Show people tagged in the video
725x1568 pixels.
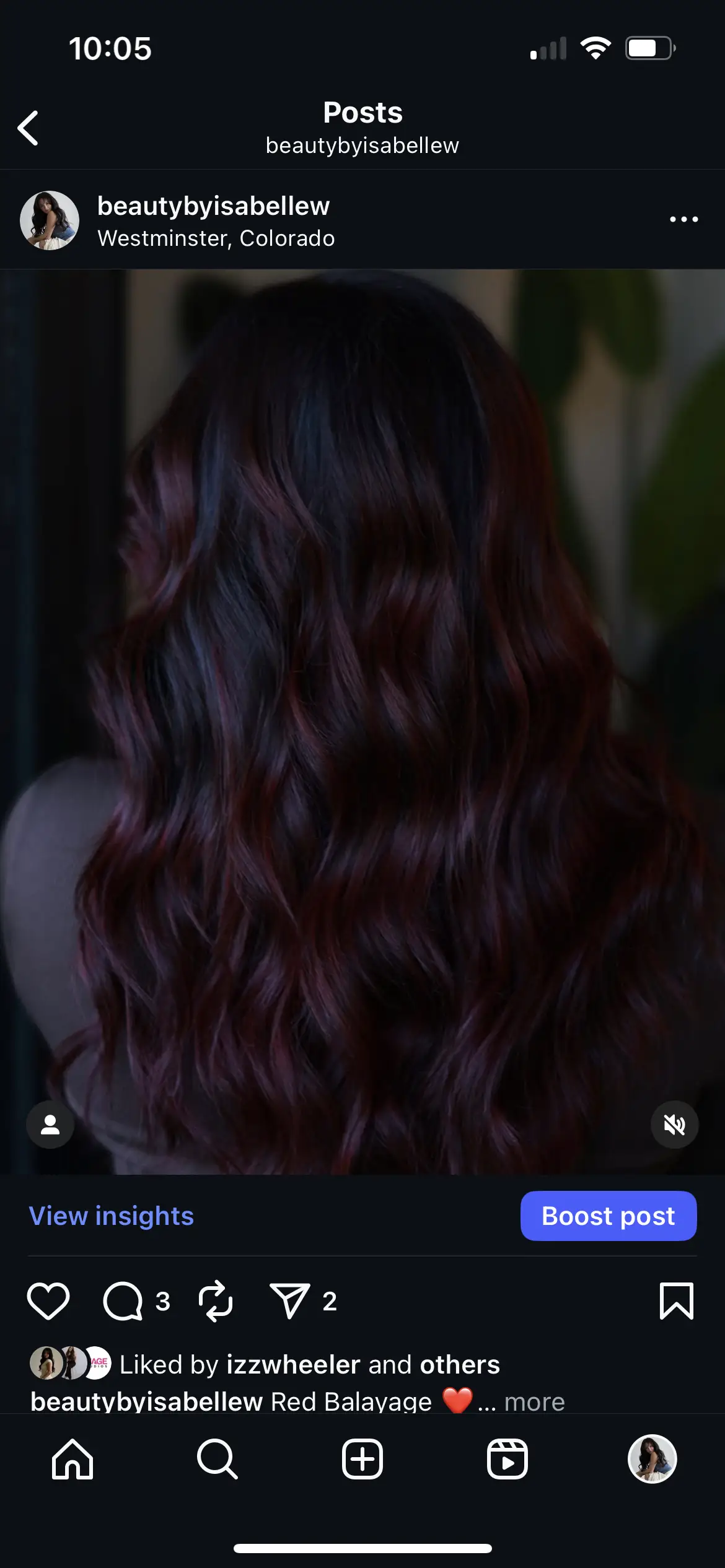click(x=50, y=1125)
